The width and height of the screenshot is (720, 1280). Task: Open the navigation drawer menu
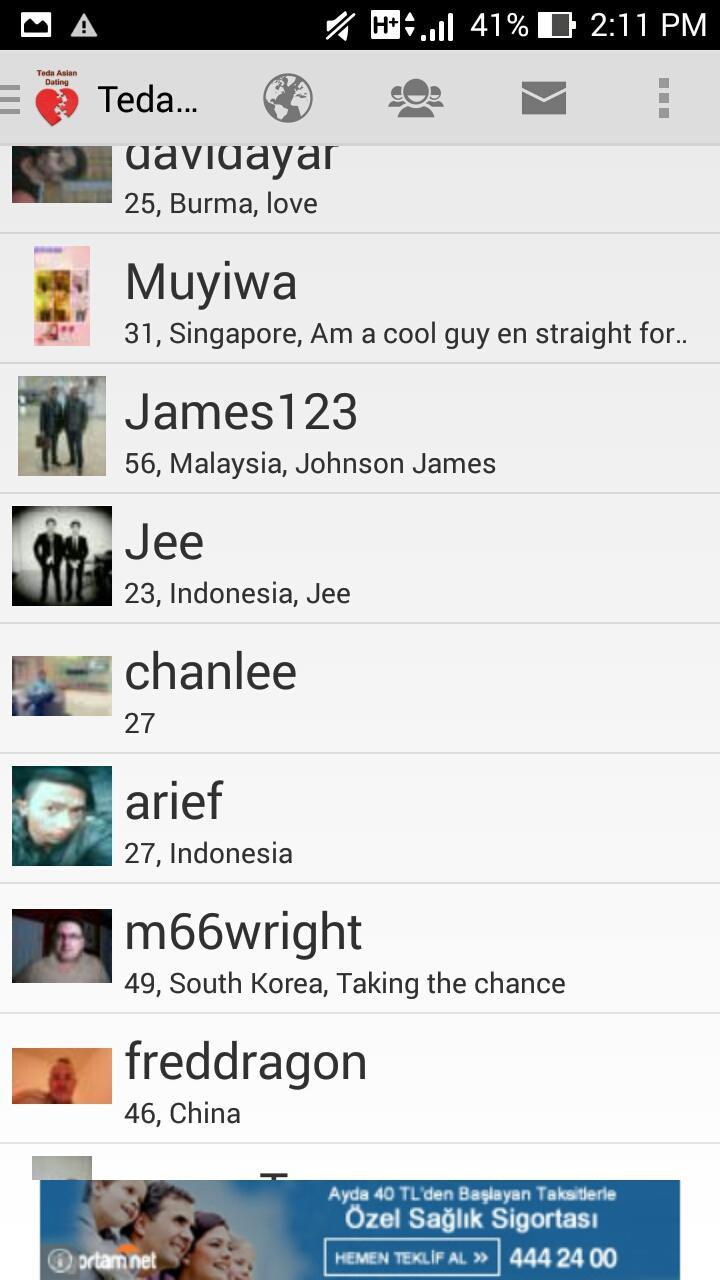[12, 99]
